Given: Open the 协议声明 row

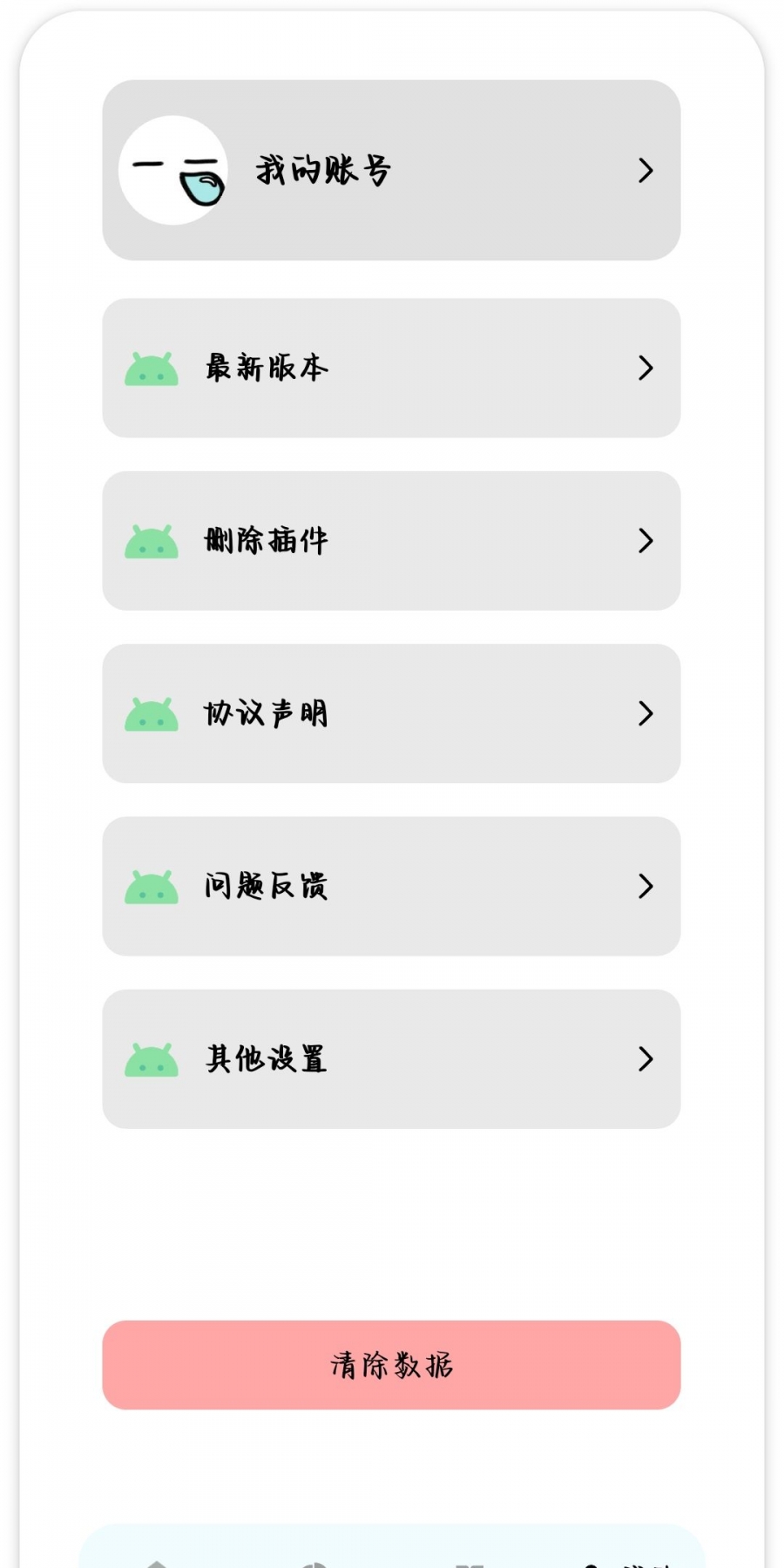Looking at the screenshot, I should 391,713.
